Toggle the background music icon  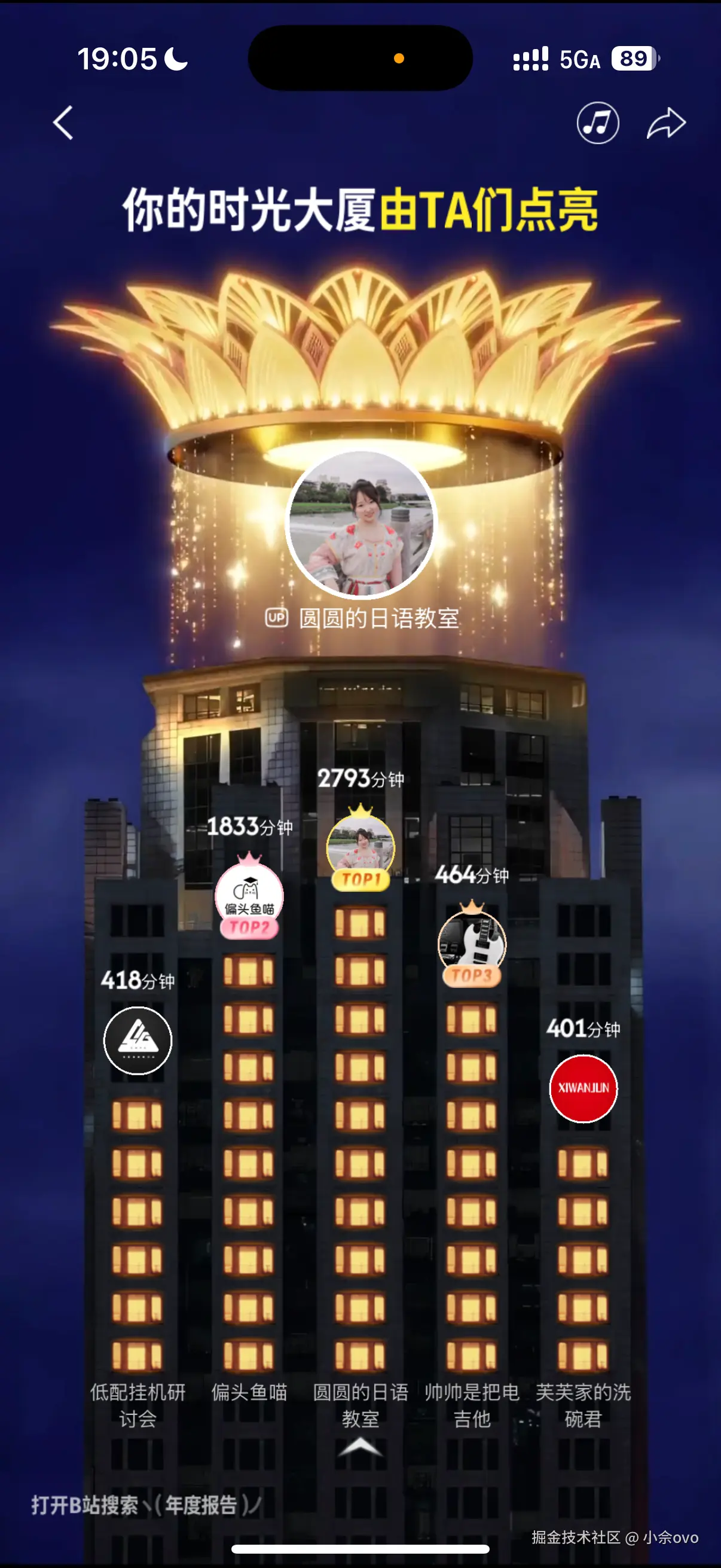[x=597, y=123]
